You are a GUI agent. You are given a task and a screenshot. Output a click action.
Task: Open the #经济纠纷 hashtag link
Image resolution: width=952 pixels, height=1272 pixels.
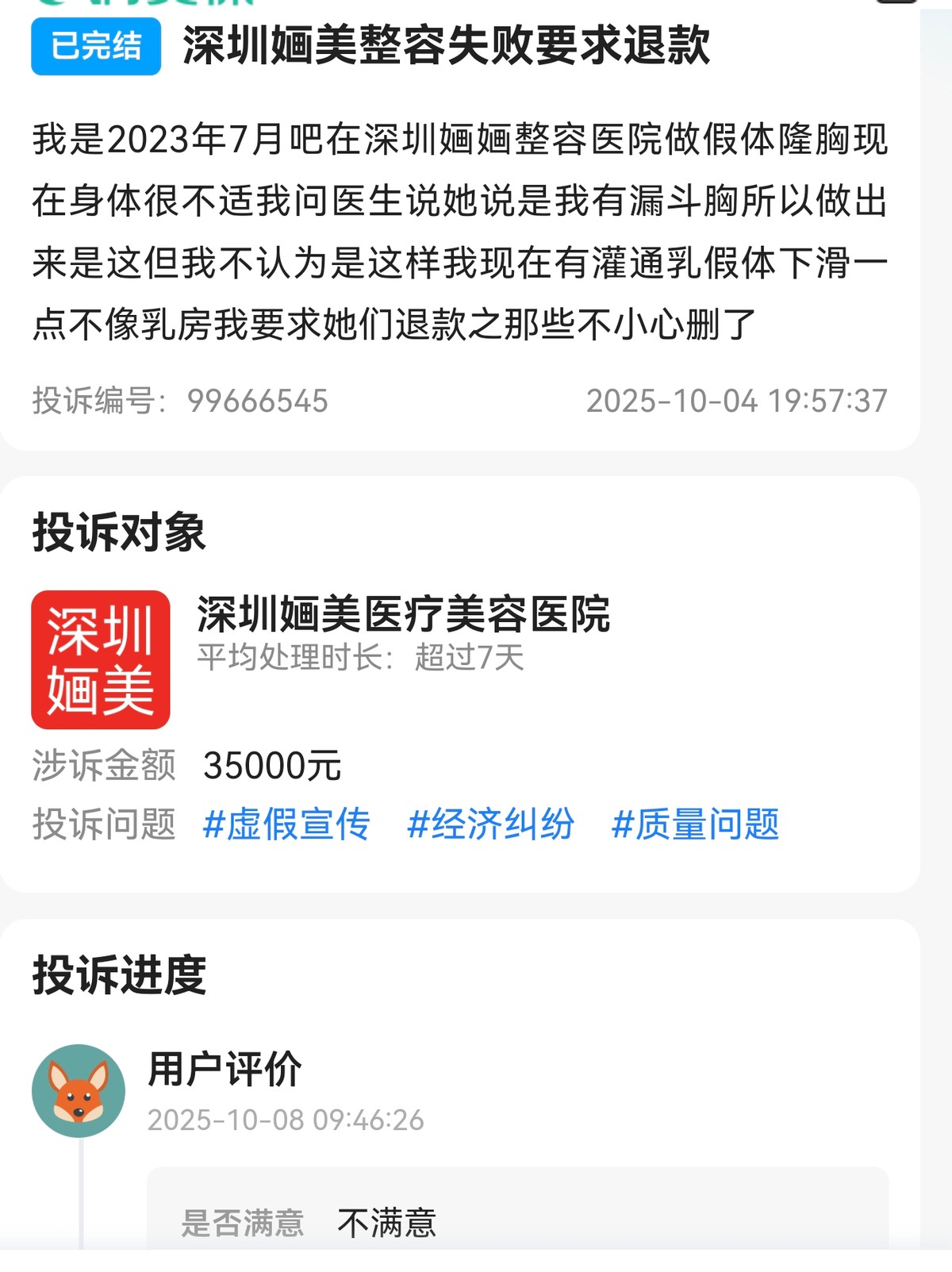tap(490, 824)
